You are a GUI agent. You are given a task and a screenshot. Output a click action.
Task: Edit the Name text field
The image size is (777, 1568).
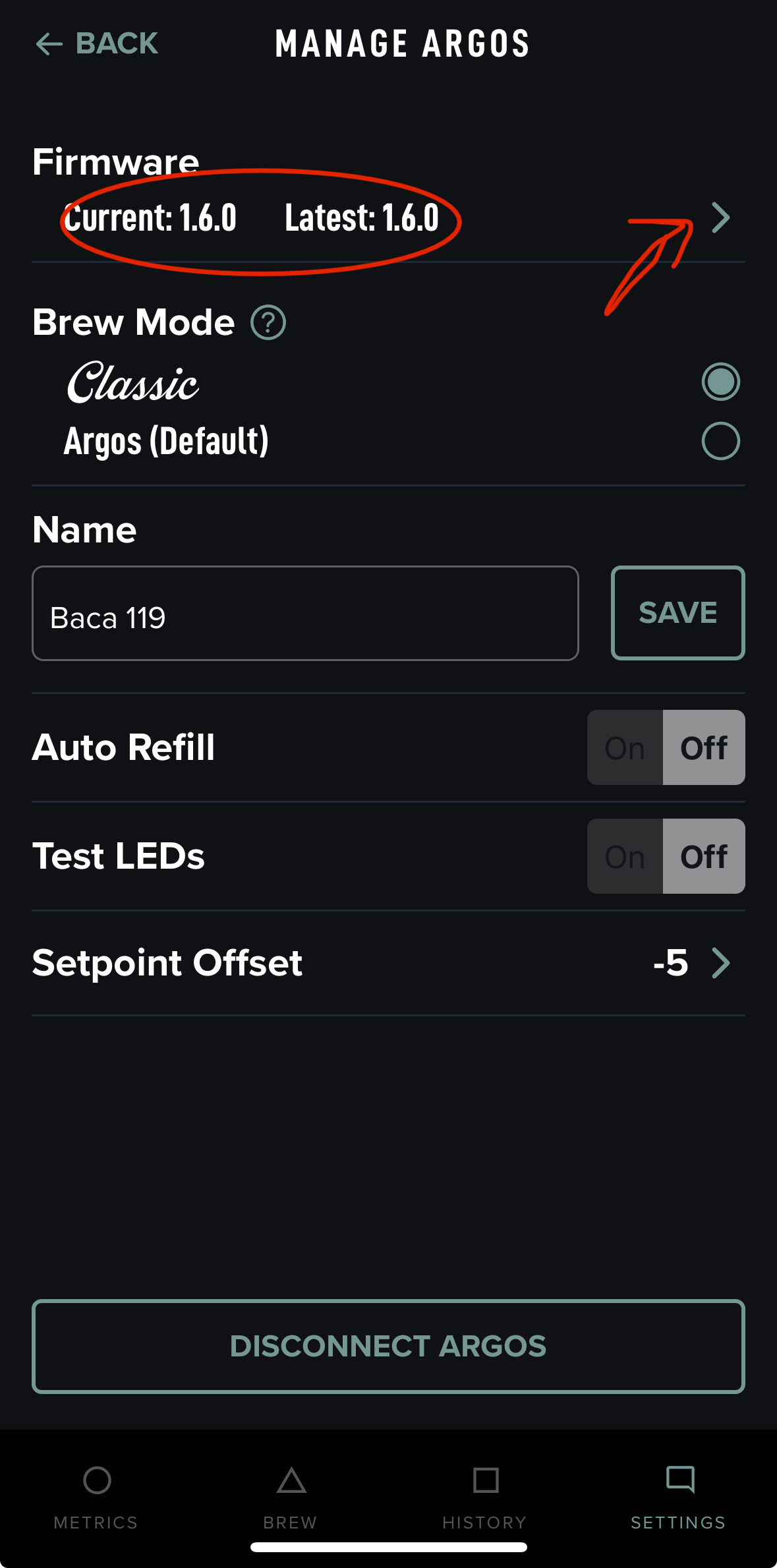(305, 614)
